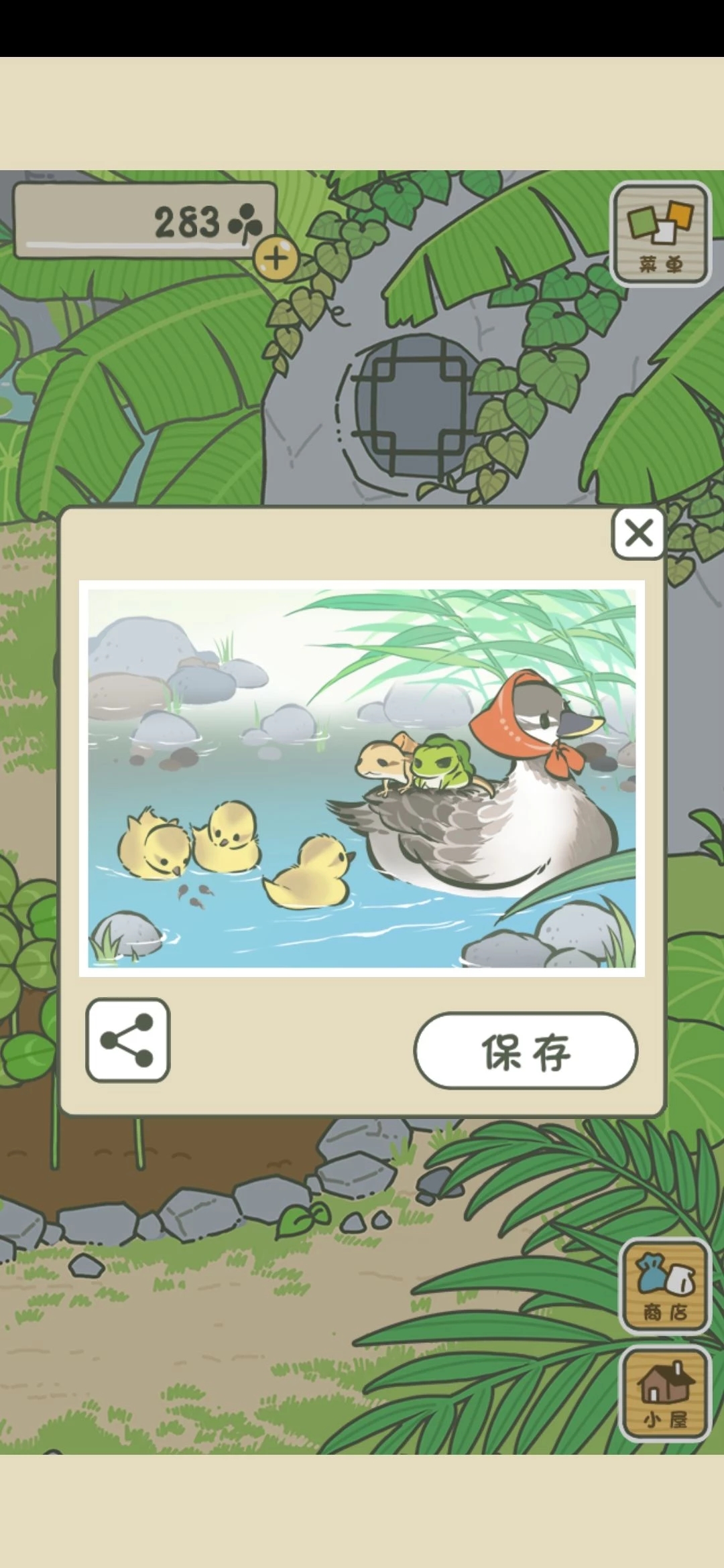
Task: Go to the 小屋 house
Action: [664, 1394]
